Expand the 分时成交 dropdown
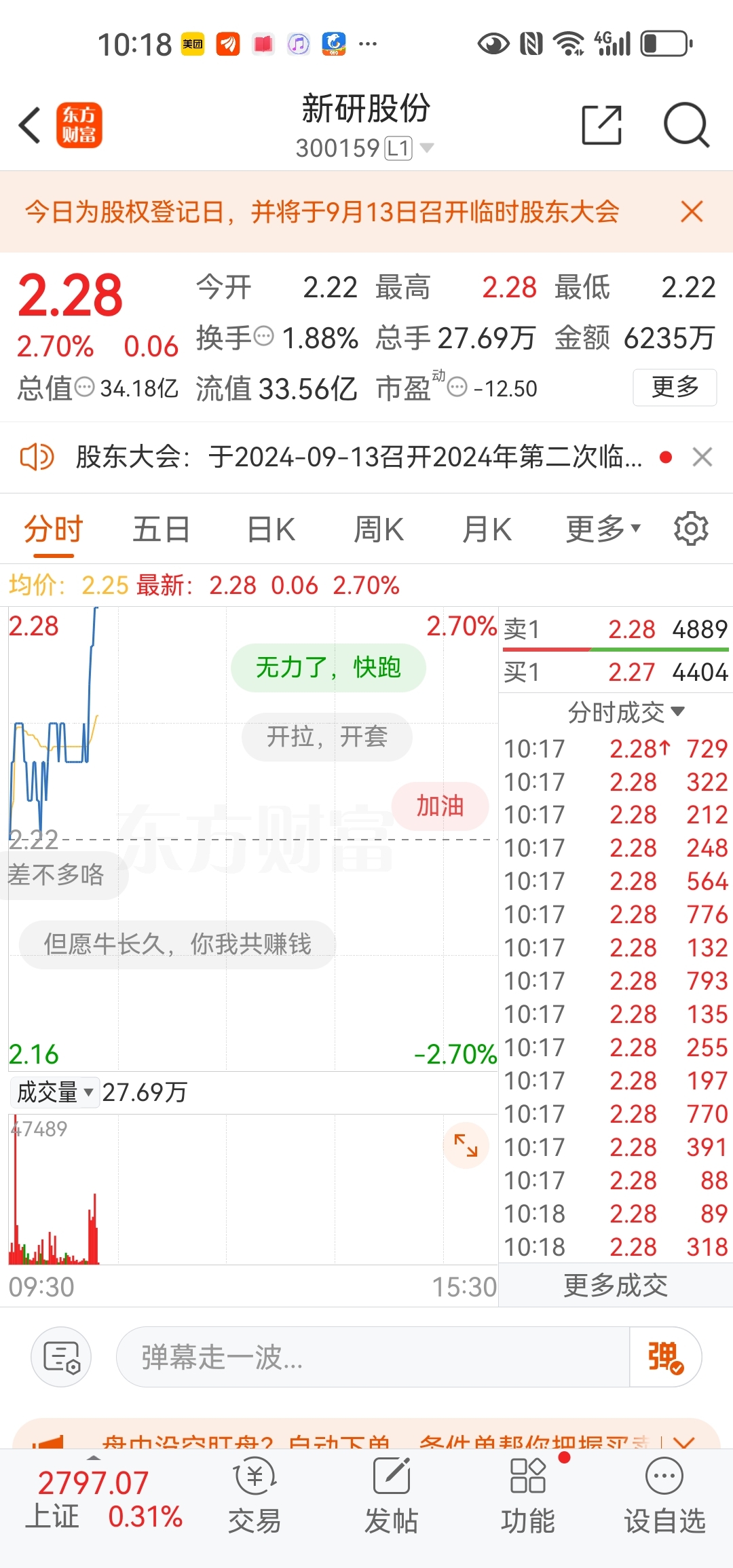This screenshot has height=1568, width=733. [626, 712]
